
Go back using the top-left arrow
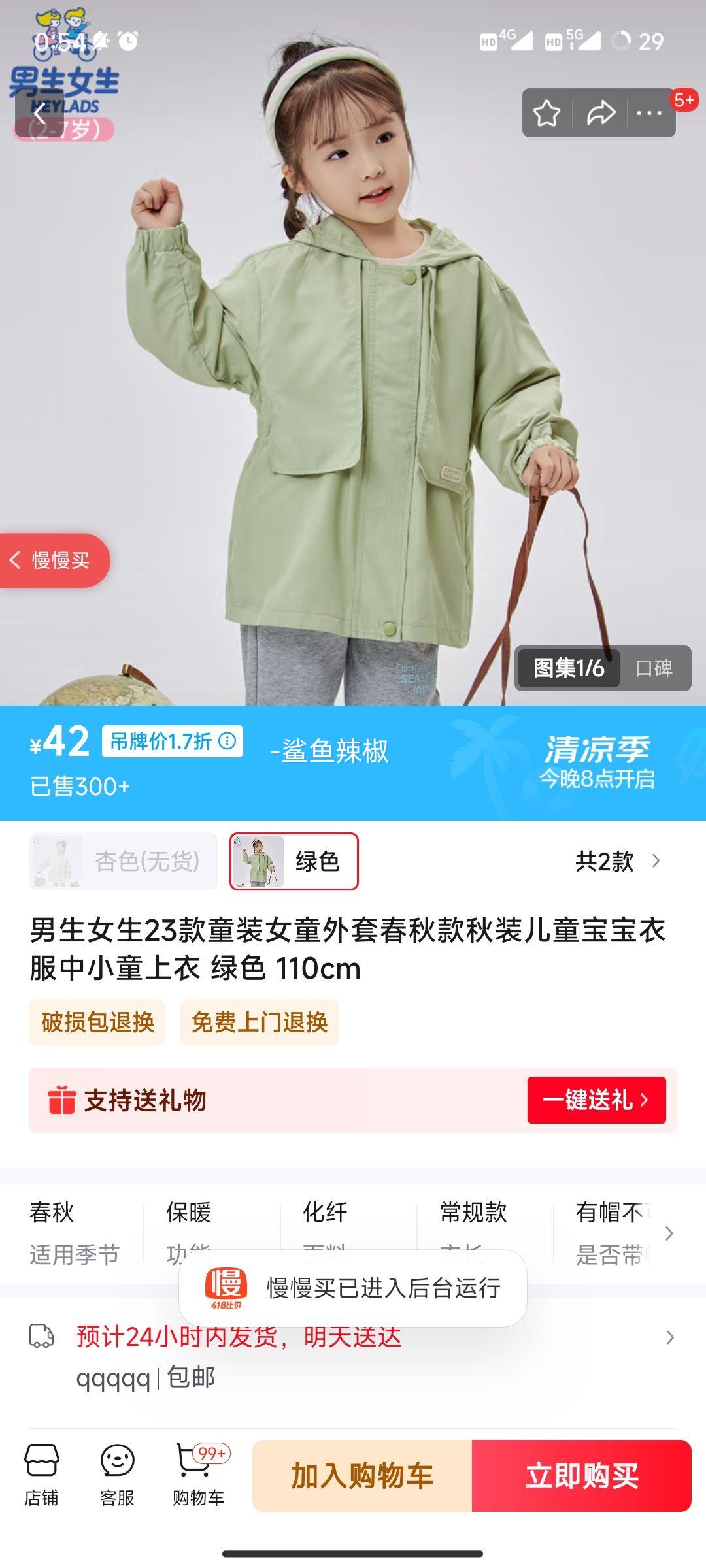40,113
